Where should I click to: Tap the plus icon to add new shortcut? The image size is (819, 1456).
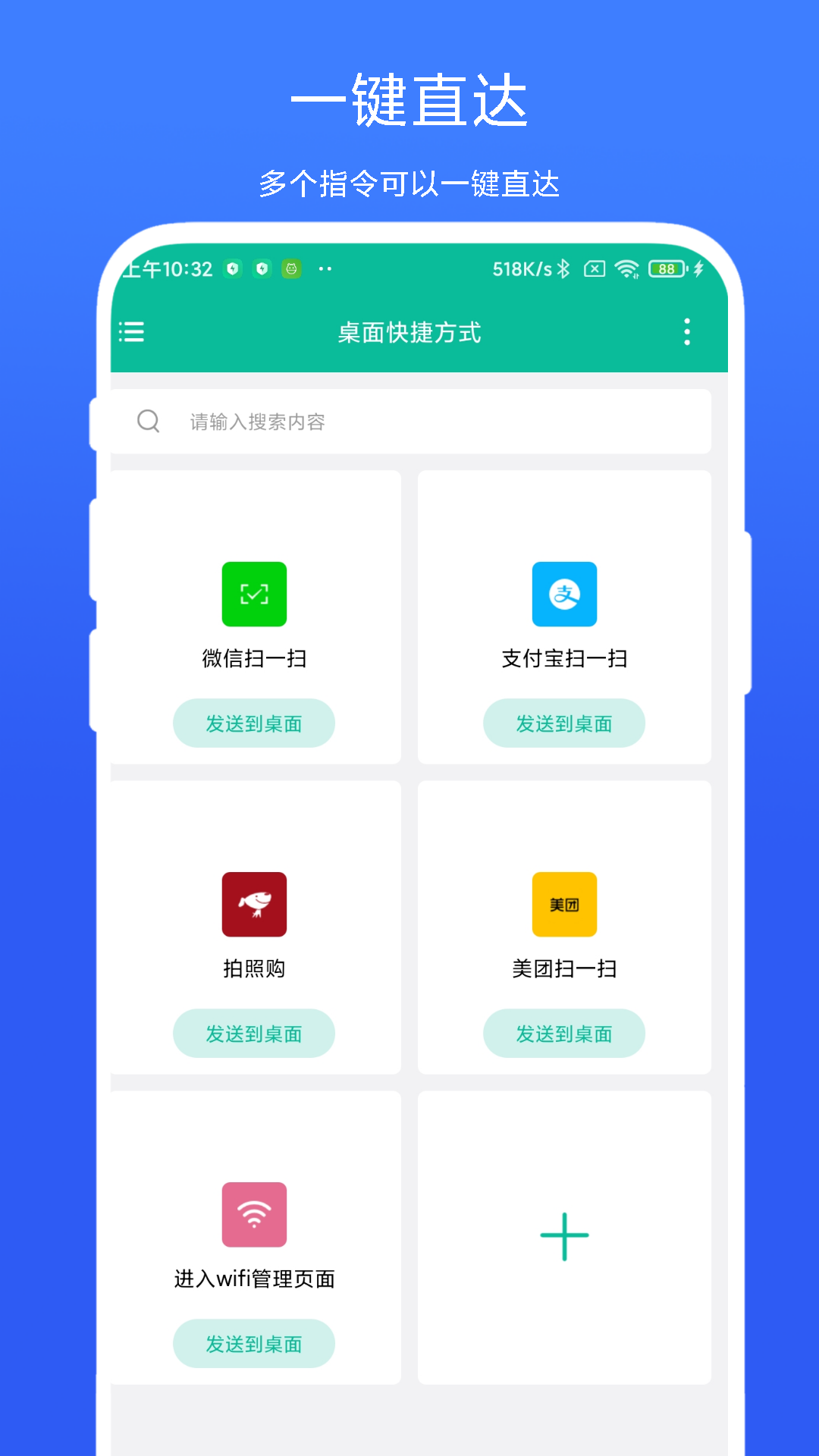564,1235
